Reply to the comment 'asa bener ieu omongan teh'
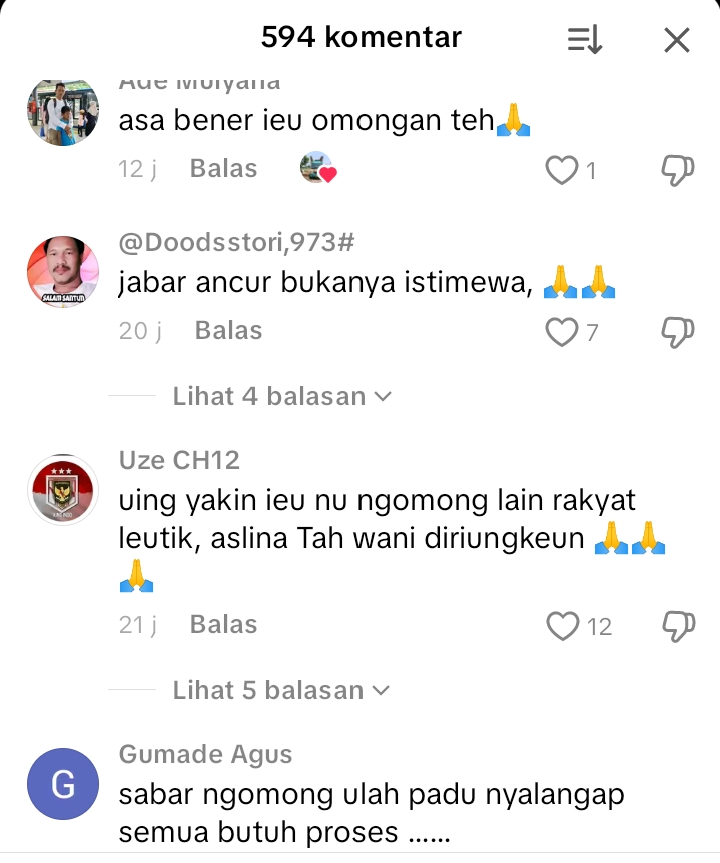720x863 pixels. point(223,169)
